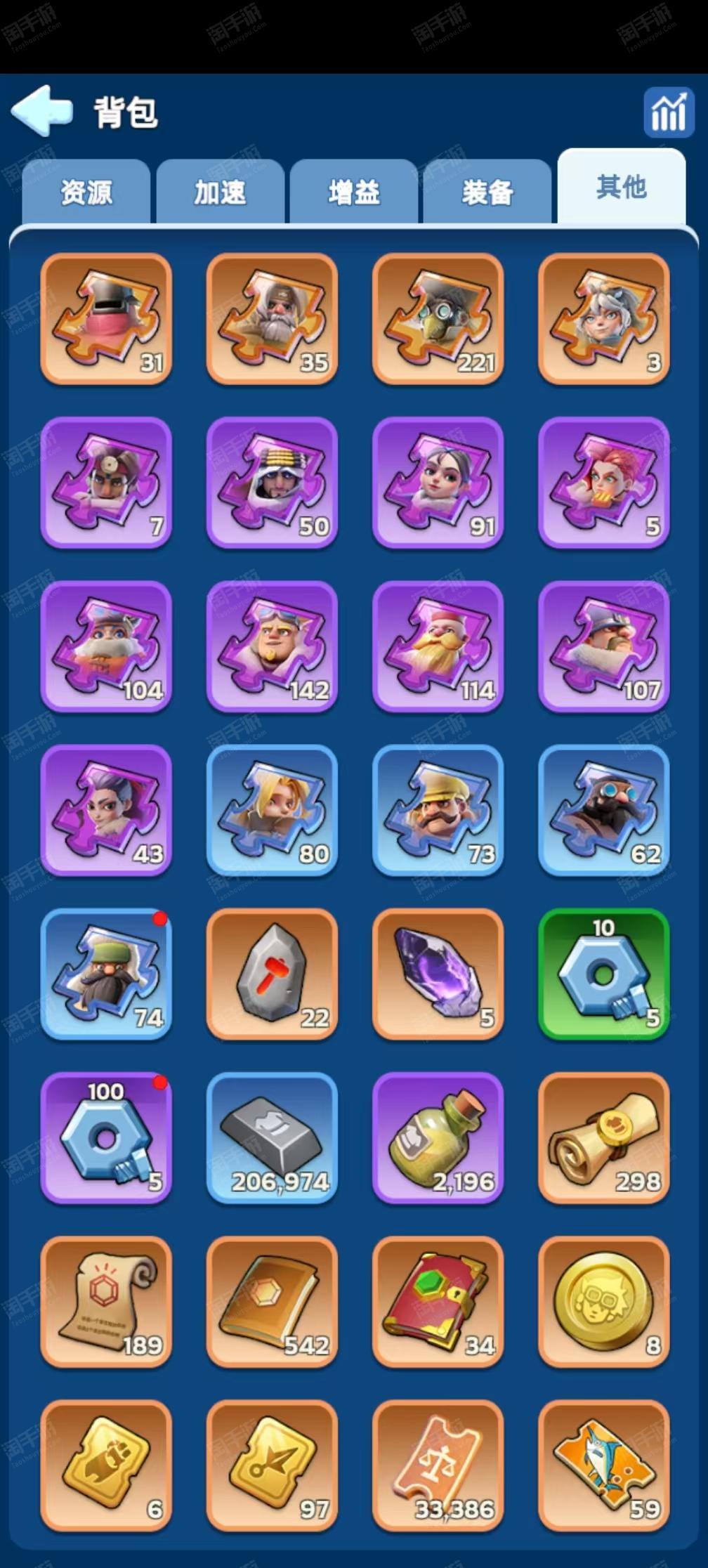708x1568 pixels.
Task: Open the statistics chart icon
Action: 669,112
